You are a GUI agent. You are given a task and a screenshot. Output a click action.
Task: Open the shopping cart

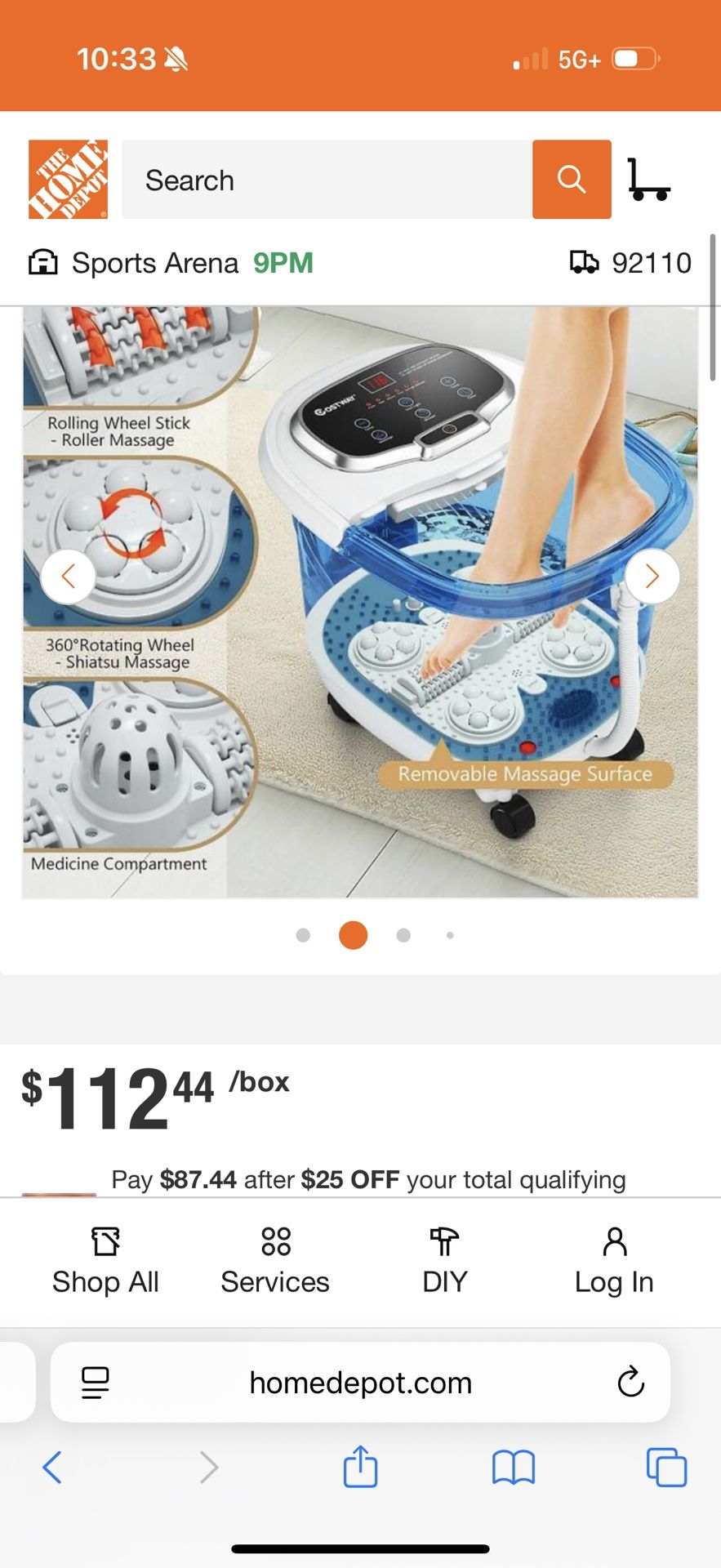[x=648, y=180]
